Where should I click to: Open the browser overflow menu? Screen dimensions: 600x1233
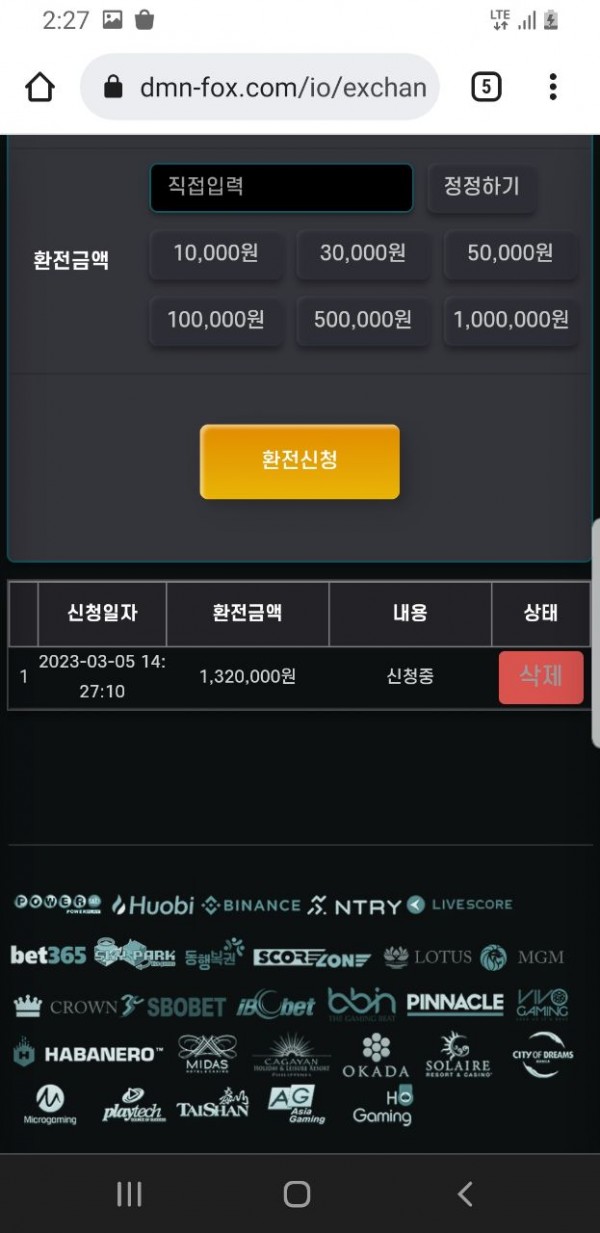click(x=552, y=88)
